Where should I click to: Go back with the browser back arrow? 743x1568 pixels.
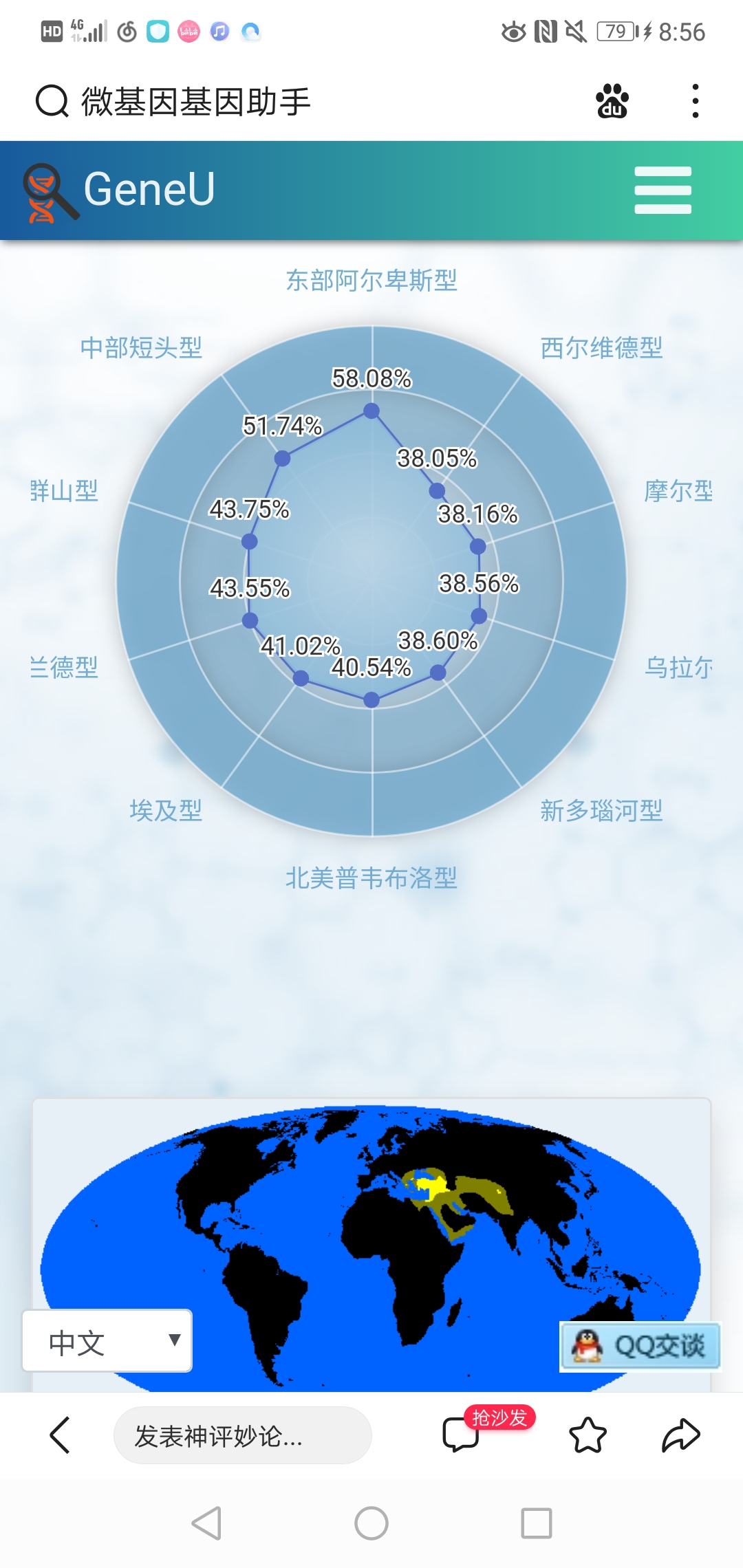pos(60,1435)
